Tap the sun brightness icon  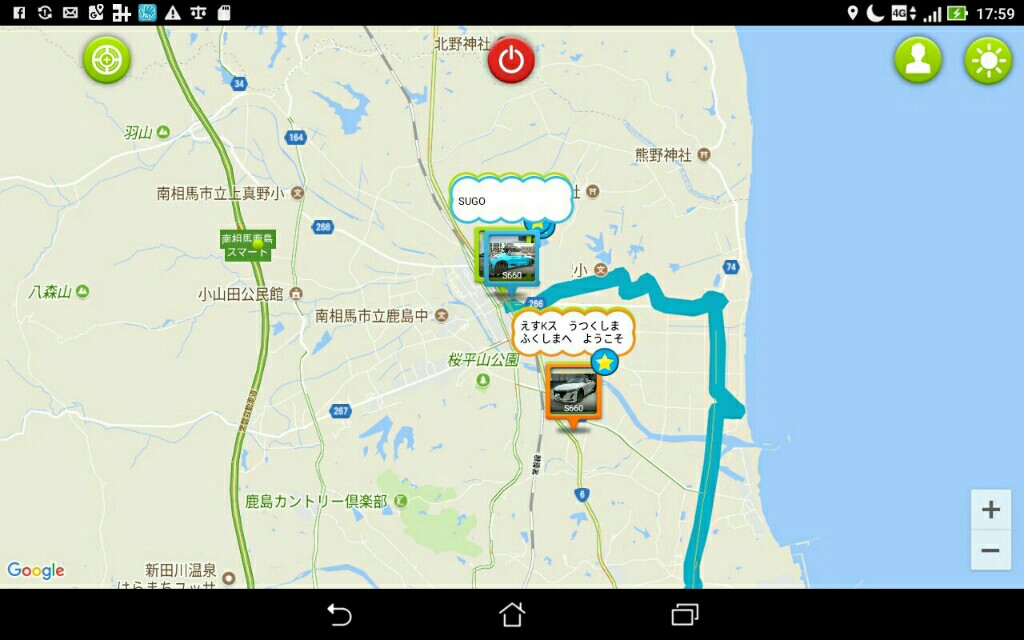(x=988, y=61)
